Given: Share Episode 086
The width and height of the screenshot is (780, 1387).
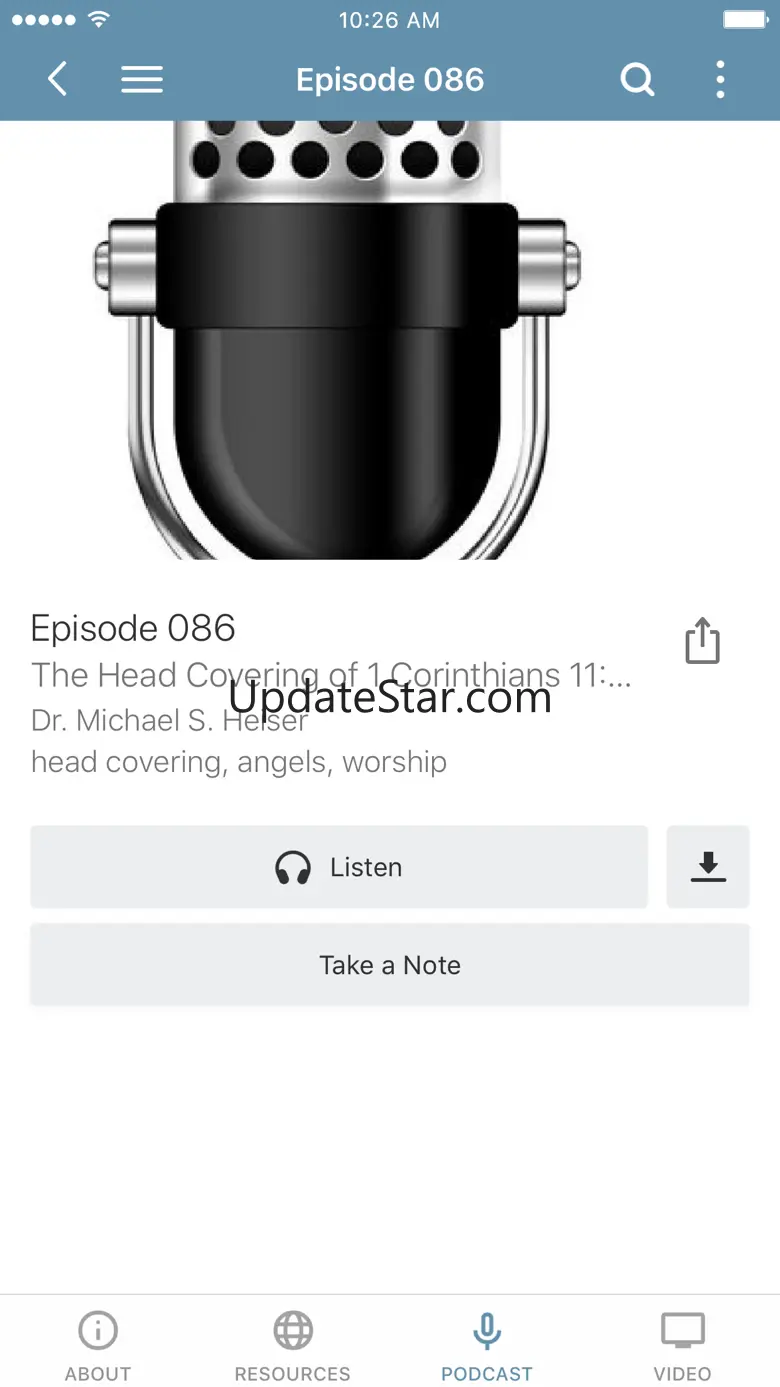Looking at the screenshot, I should [702, 640].
